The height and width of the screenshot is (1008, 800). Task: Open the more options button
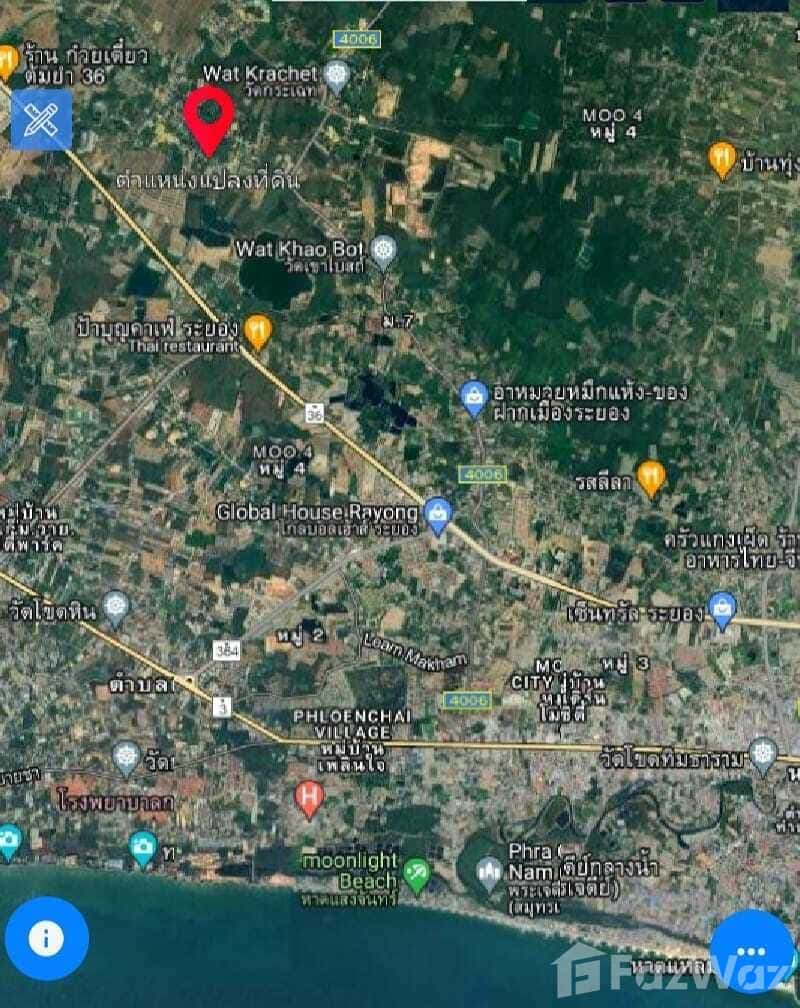[753, 951]
